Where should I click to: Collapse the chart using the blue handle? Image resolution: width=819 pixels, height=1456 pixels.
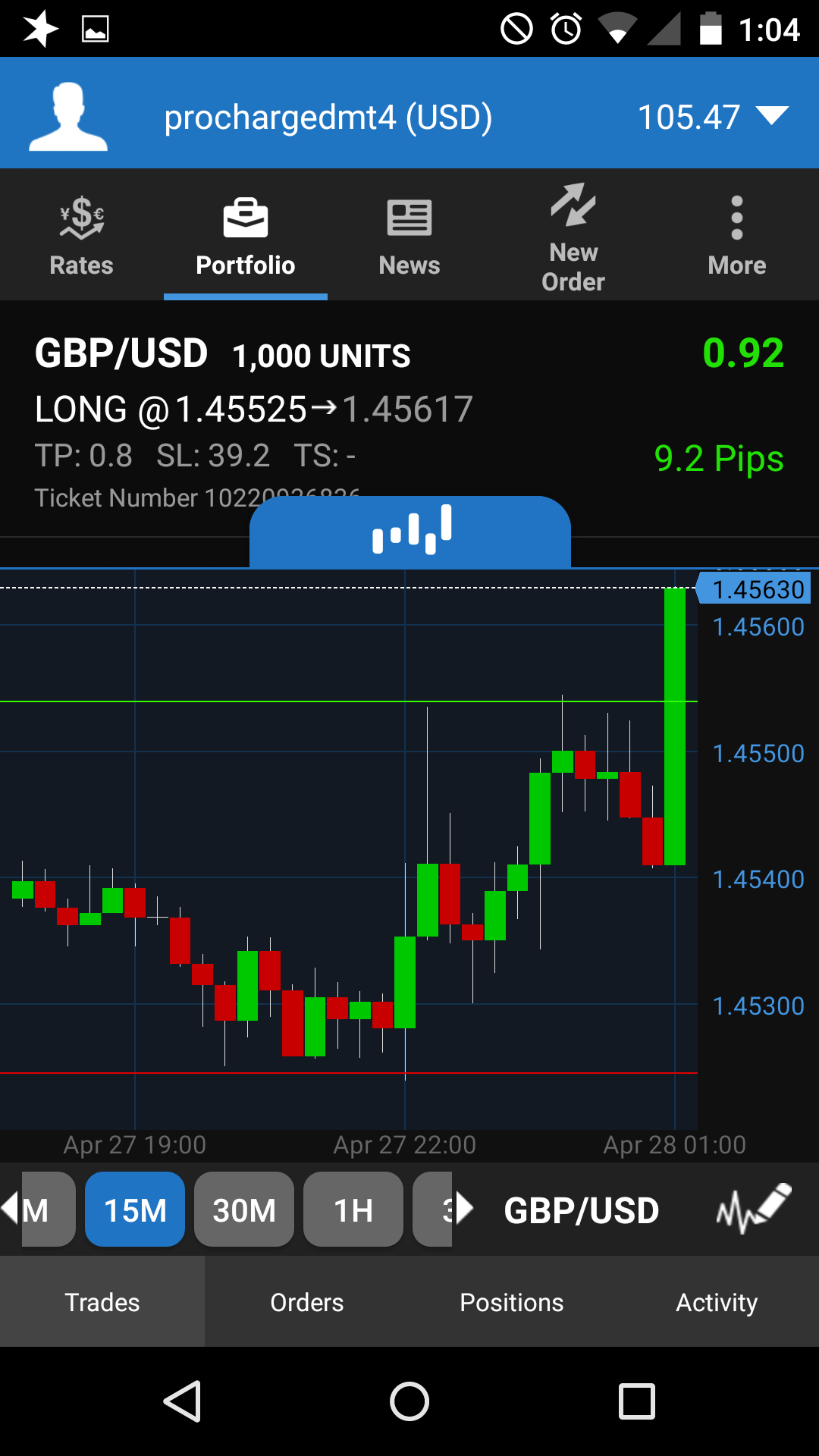tap(410, 530)
